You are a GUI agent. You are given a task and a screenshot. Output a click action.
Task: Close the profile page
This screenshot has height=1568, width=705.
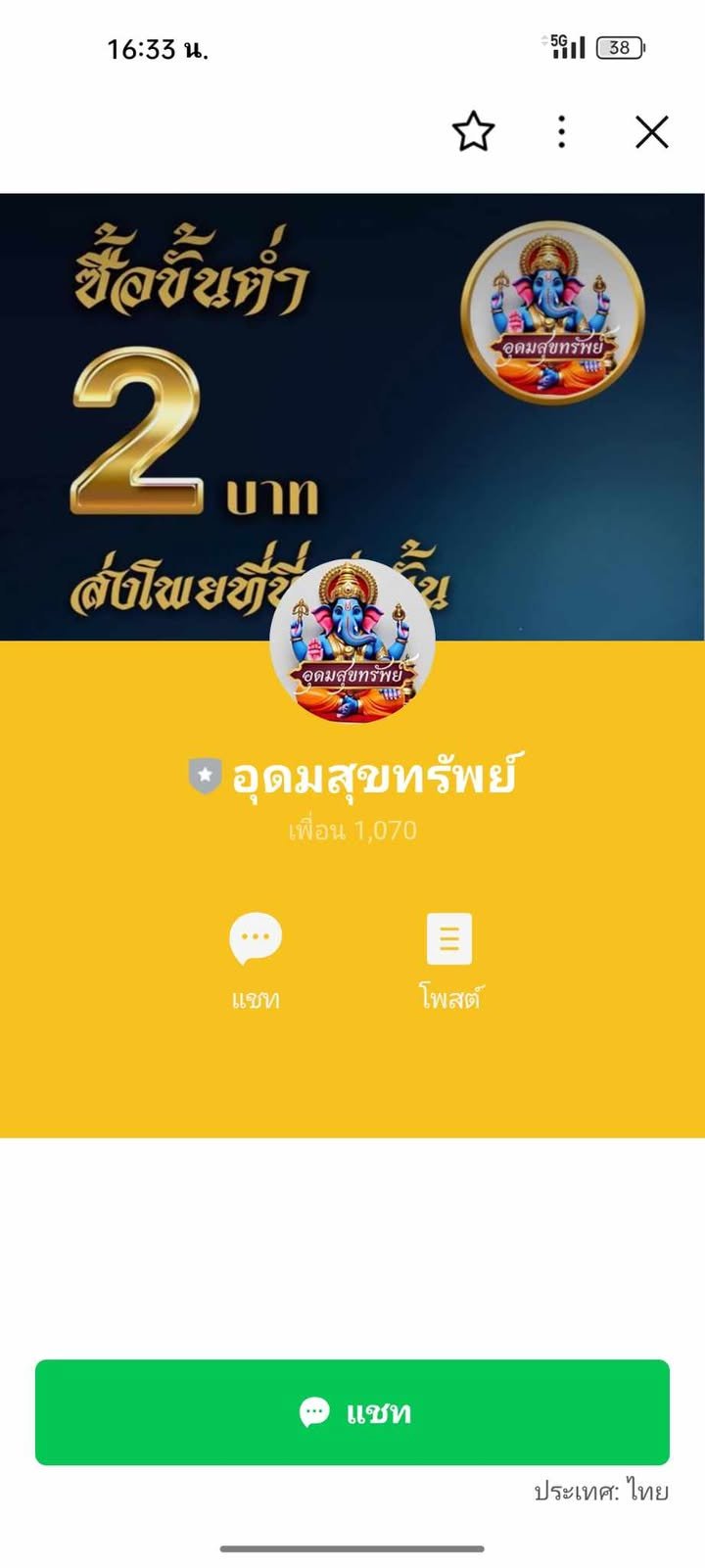pyautogui.click(x=651, y=132)
